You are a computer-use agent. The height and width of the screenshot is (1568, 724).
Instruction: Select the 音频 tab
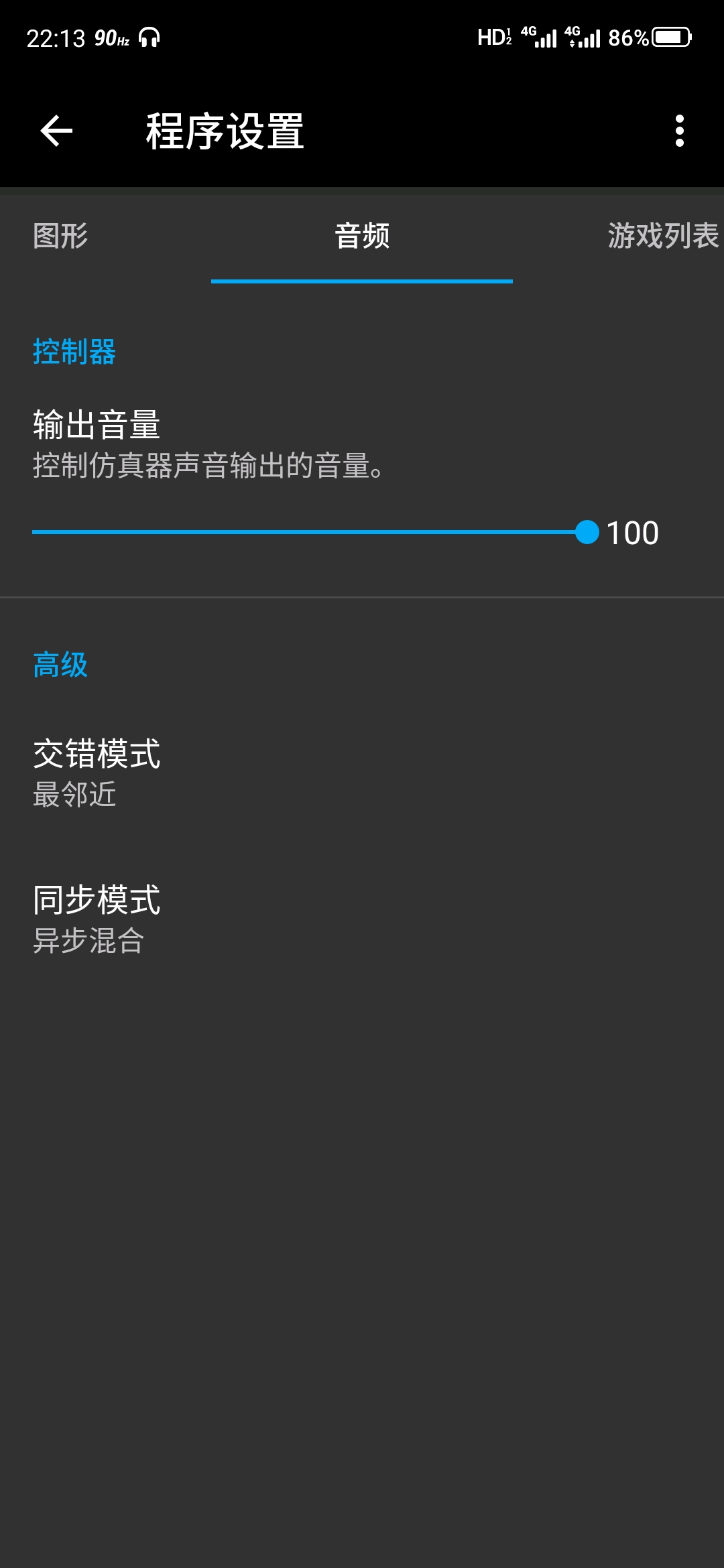coord(362,236)
